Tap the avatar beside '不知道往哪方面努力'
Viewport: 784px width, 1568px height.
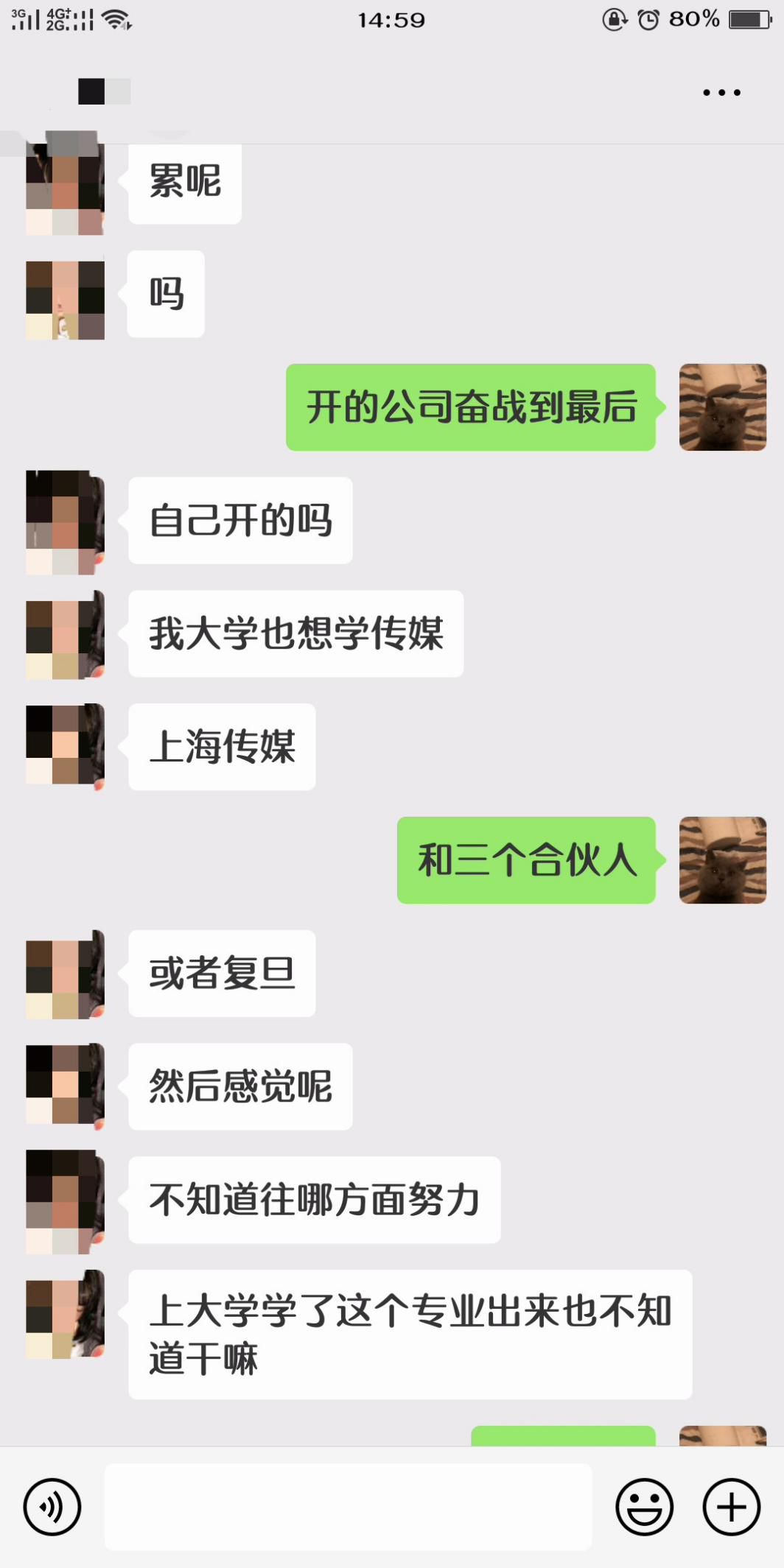(x=65, y=1200)
